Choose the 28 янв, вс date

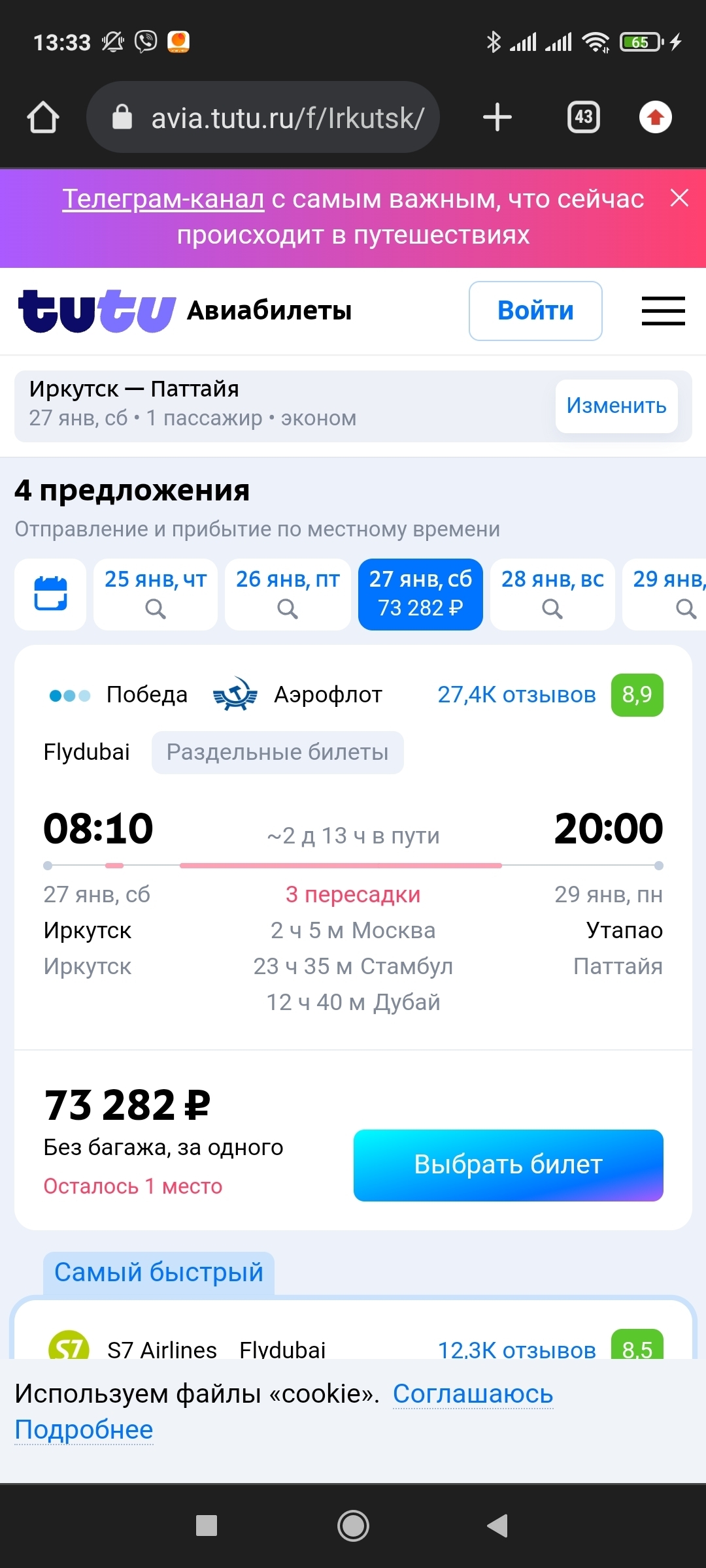click(x=552, y=594)
